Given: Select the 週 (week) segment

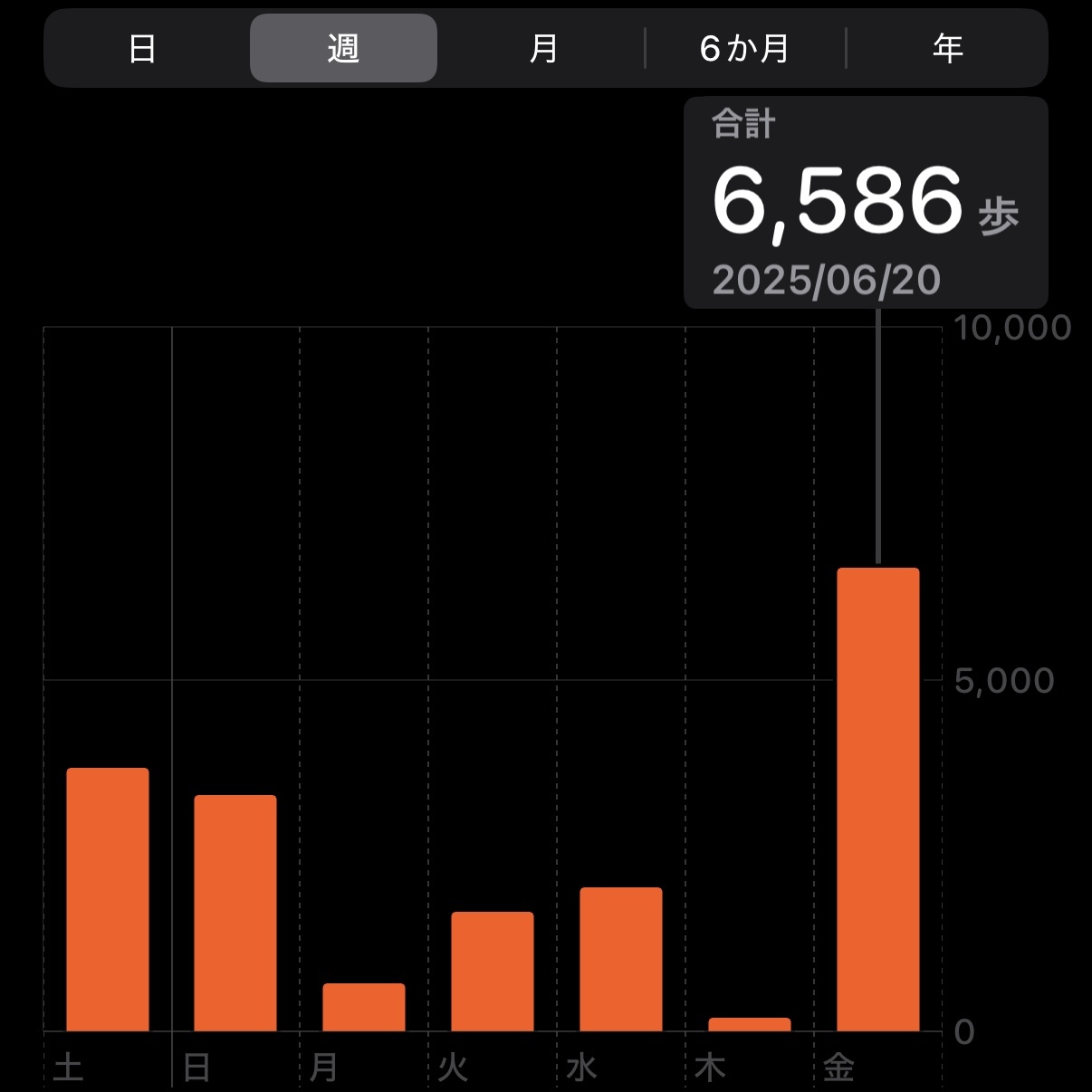Looking at the screenshot, I should pyautogui.click(x=343, y=48).
